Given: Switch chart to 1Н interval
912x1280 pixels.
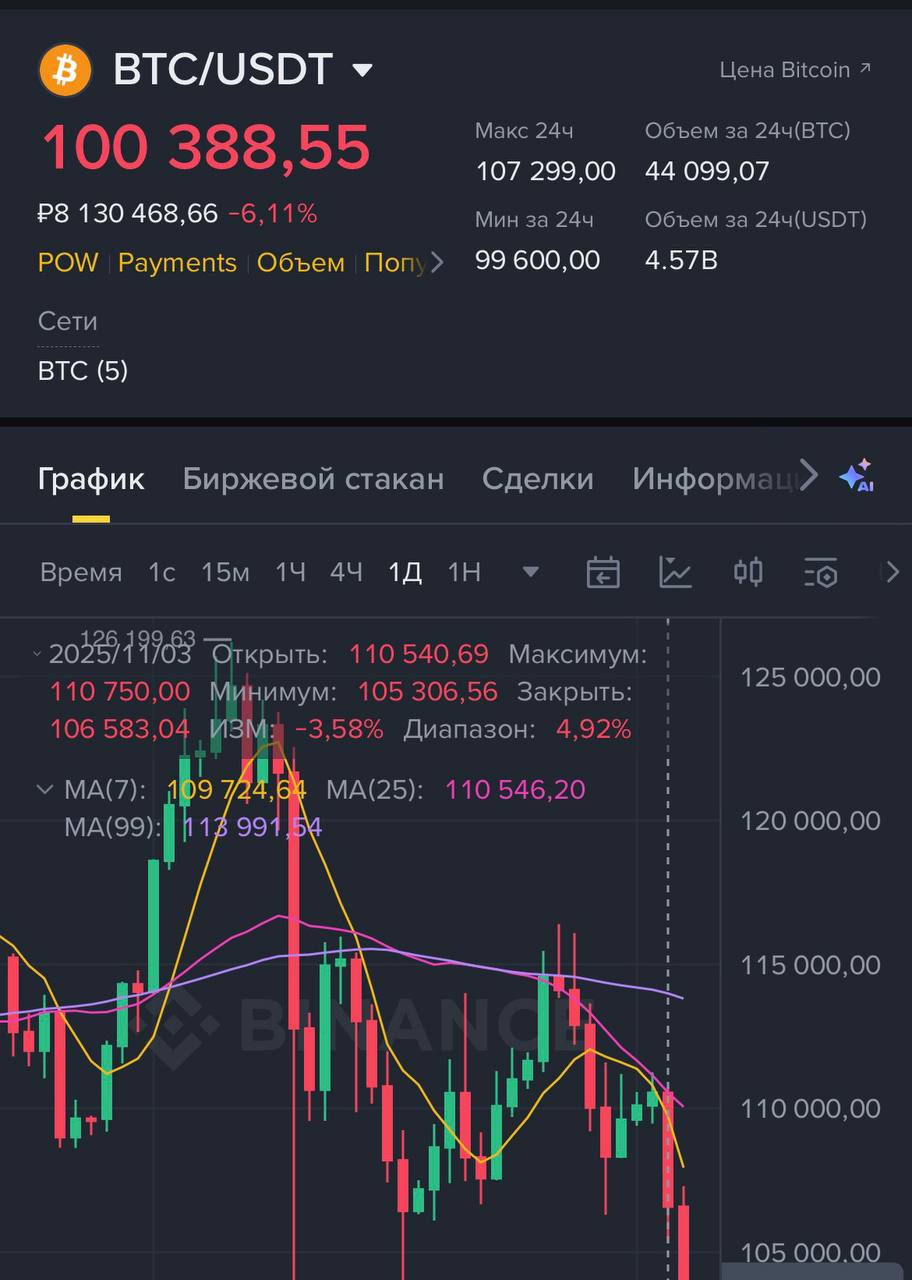Looking at the screenshot, I should pyautogui.click(x=464, y=573).
